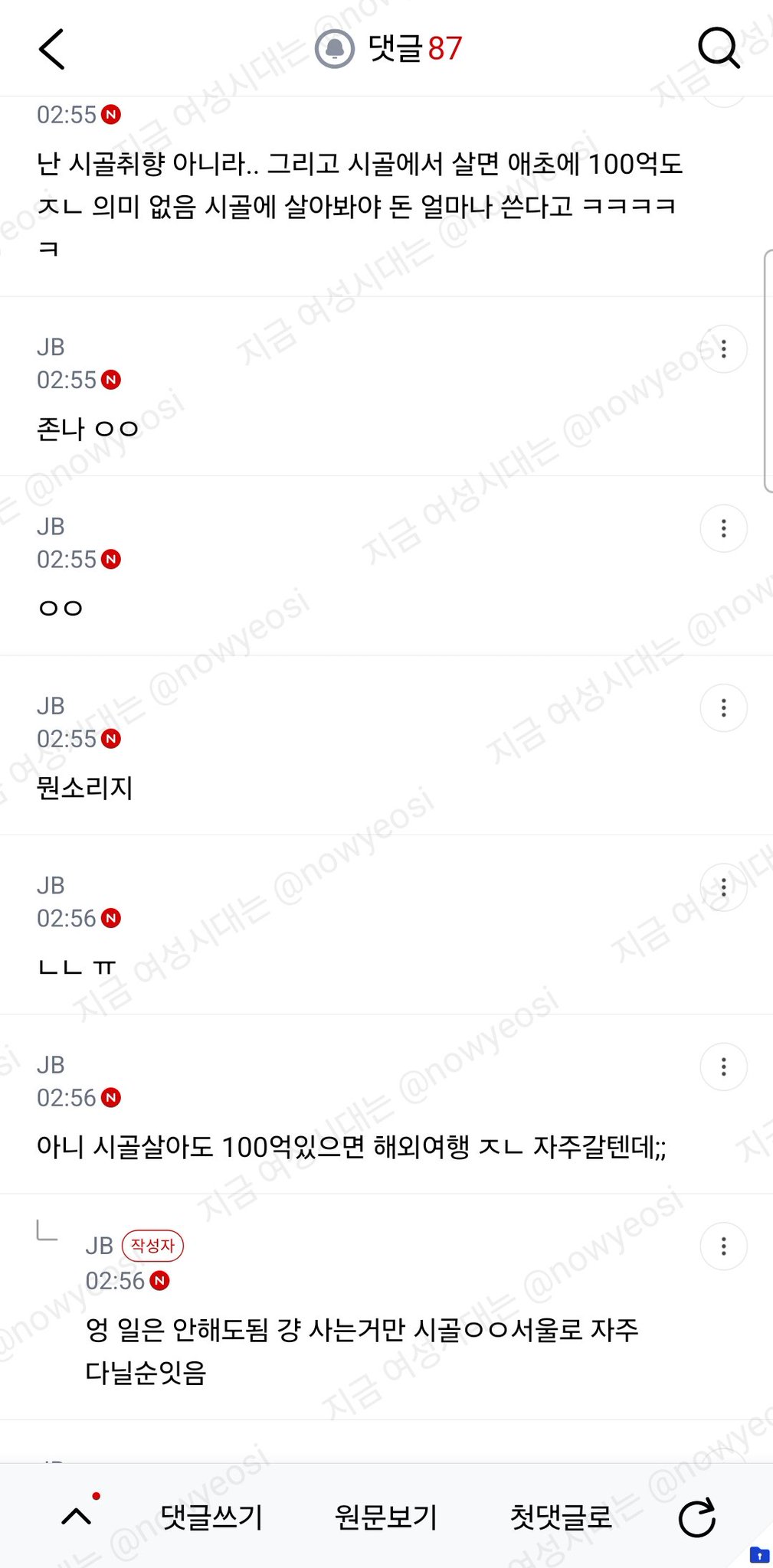This screenshot has height=1568, width=773.
Task: Tap the comment notification bell icon
Action: tap(335, 49)
